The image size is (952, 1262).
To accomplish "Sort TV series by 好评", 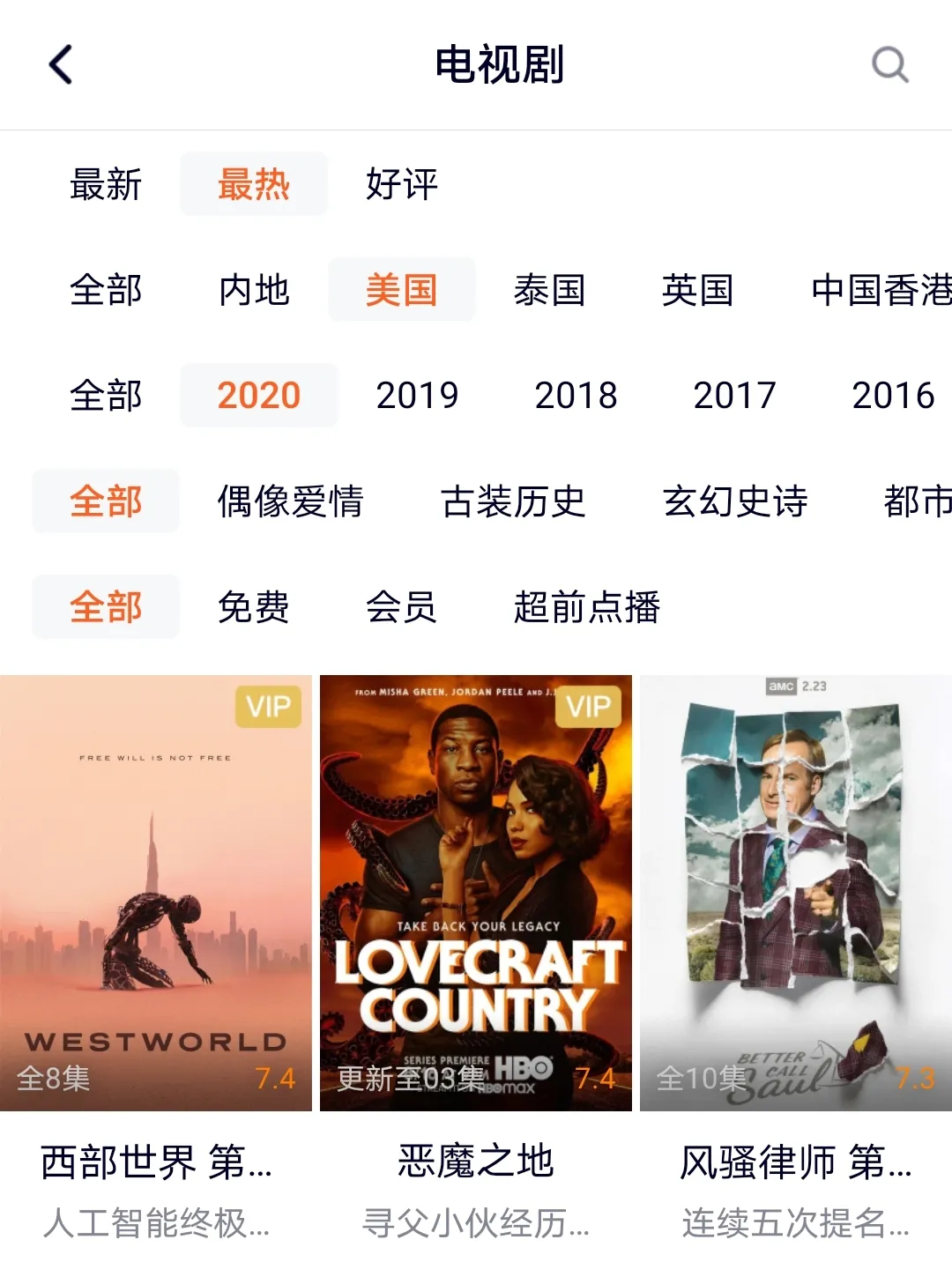I will pyautogui.click(x=401, y=184).
